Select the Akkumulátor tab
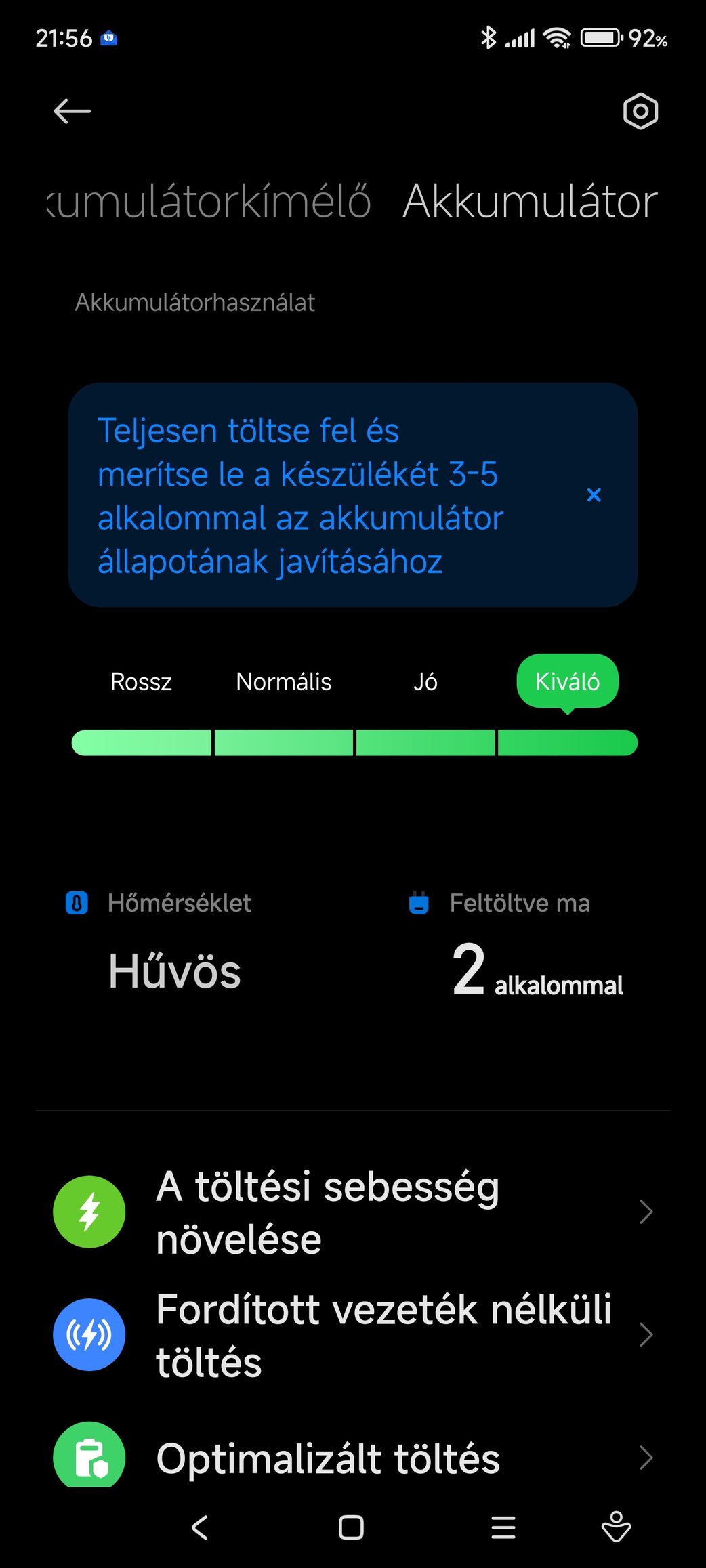 pyautogui.click(x=530, y=202)
